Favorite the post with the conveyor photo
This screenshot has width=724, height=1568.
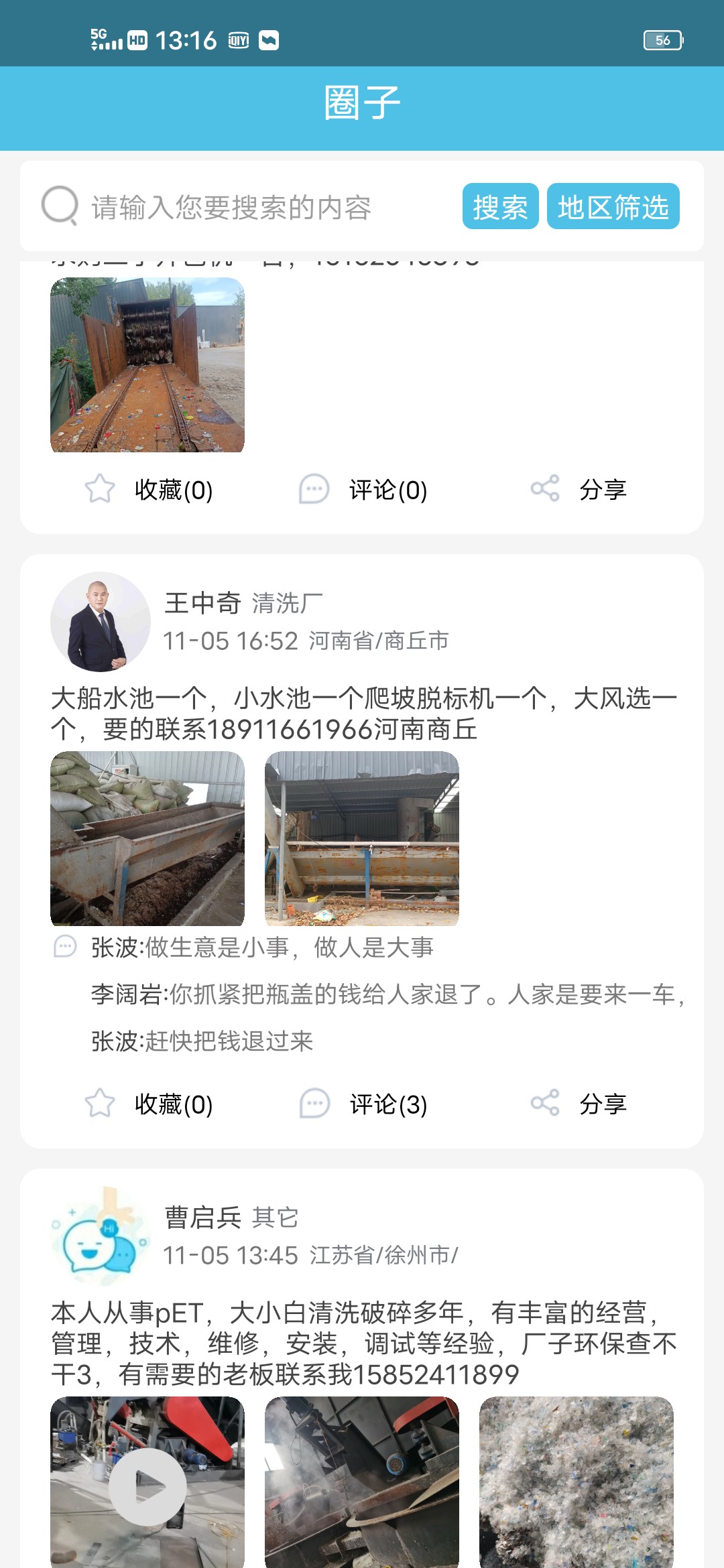[x=149, y=490]
